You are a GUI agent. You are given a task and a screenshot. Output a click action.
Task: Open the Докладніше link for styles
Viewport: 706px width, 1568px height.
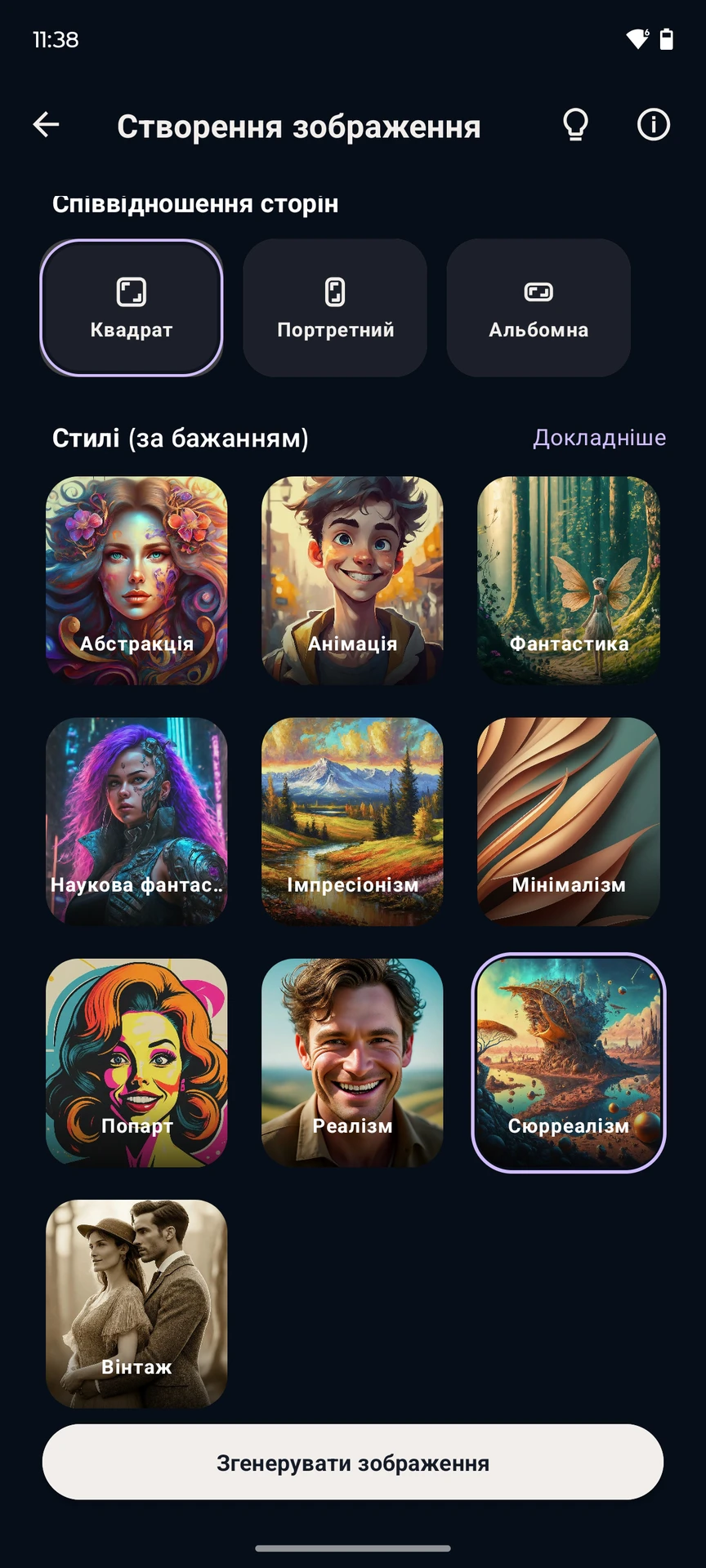tap(599, 438)
